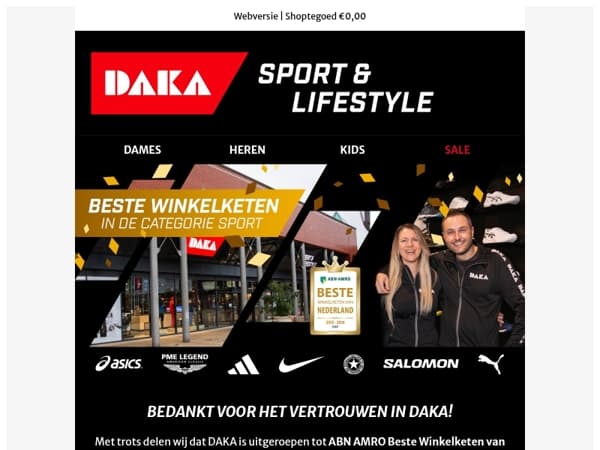
Task: Open the Shoptegoed €0,00 link
Action: 326,16
